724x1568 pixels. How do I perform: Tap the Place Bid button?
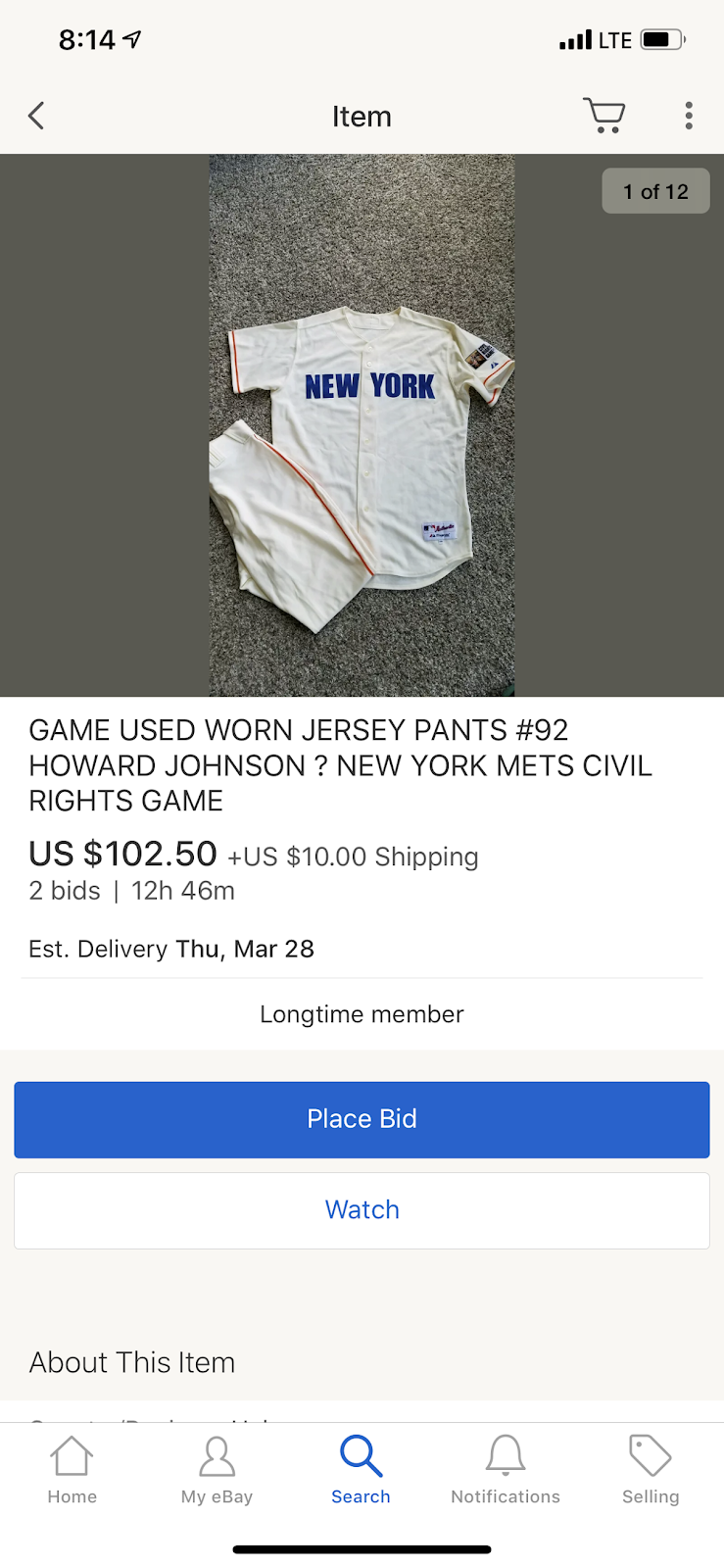tap(362, 1119)
